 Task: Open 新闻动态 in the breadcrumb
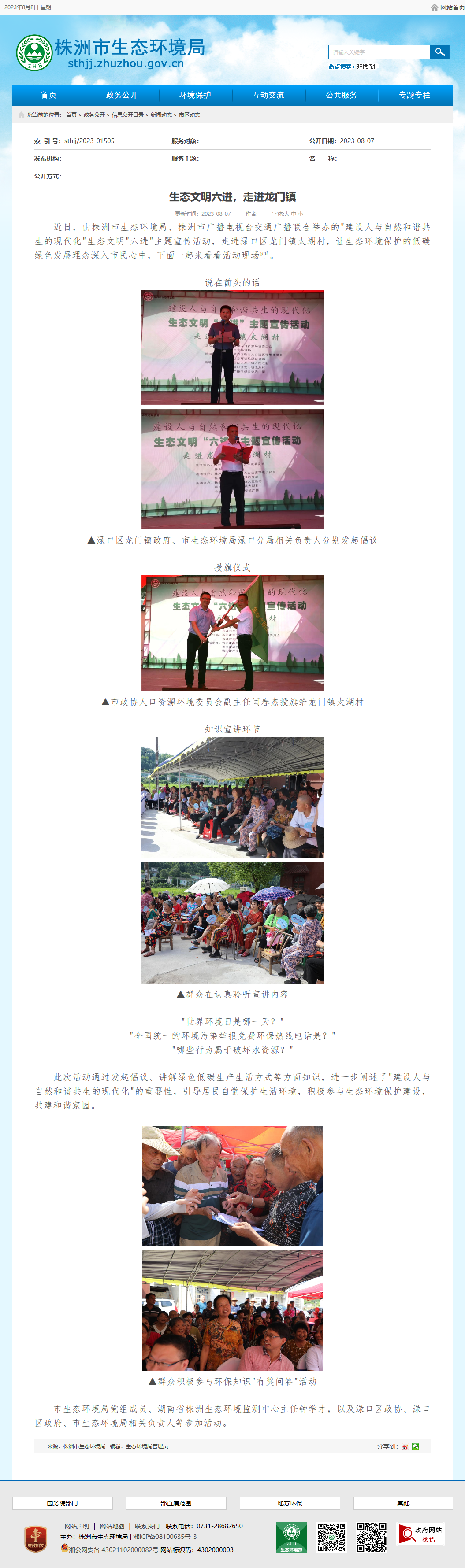click(x=161, y=115)
